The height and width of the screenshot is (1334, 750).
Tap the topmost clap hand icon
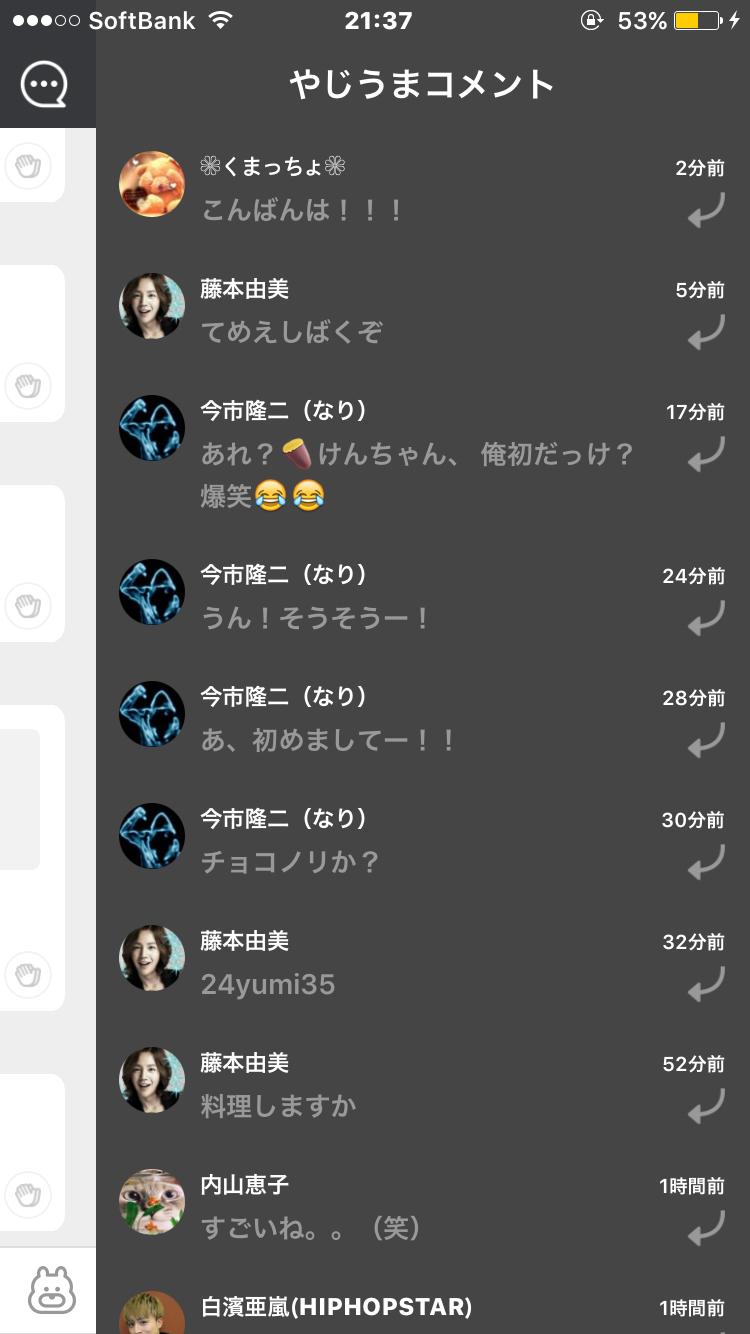pos(30,167)
